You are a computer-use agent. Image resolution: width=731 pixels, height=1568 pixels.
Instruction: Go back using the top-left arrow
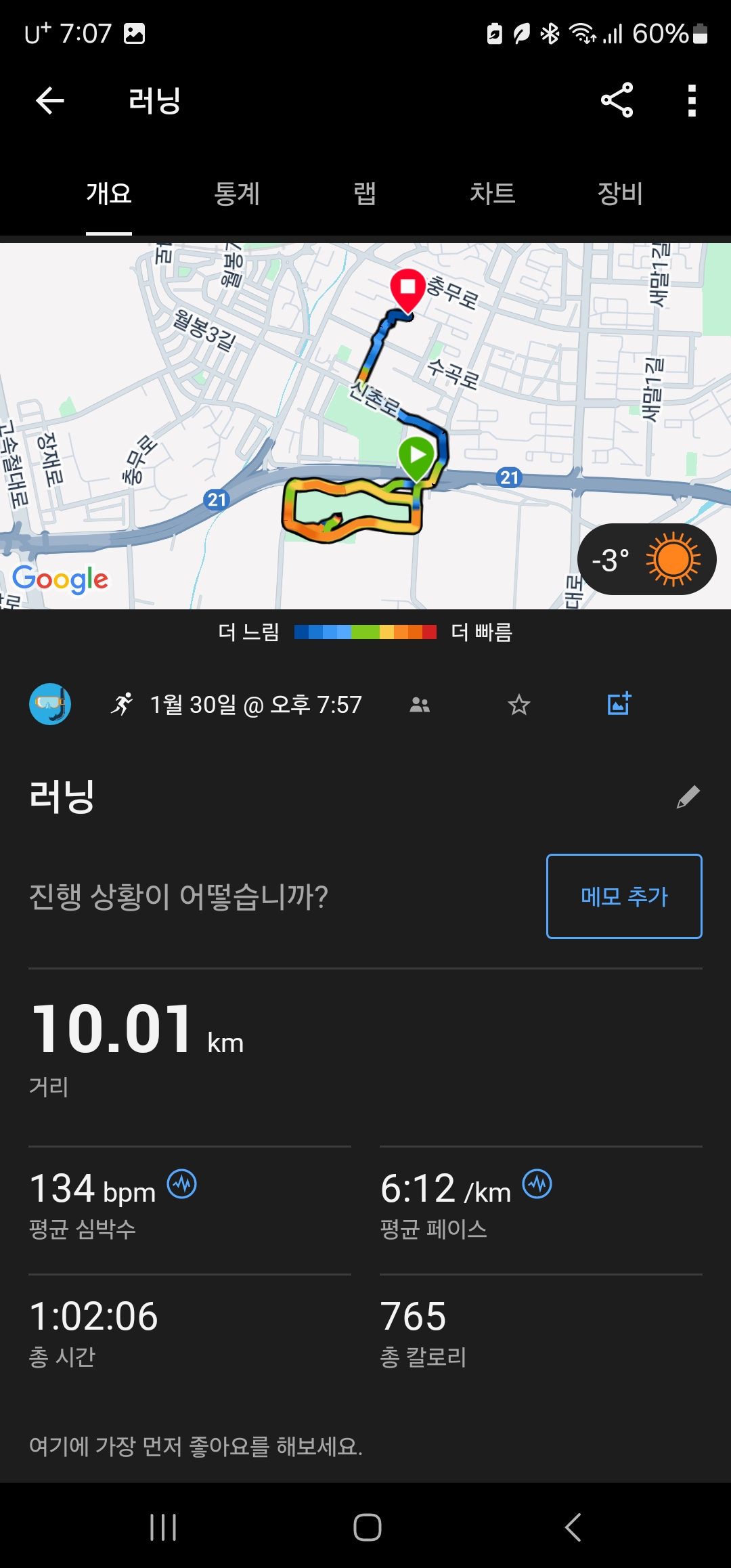point(50,101)
